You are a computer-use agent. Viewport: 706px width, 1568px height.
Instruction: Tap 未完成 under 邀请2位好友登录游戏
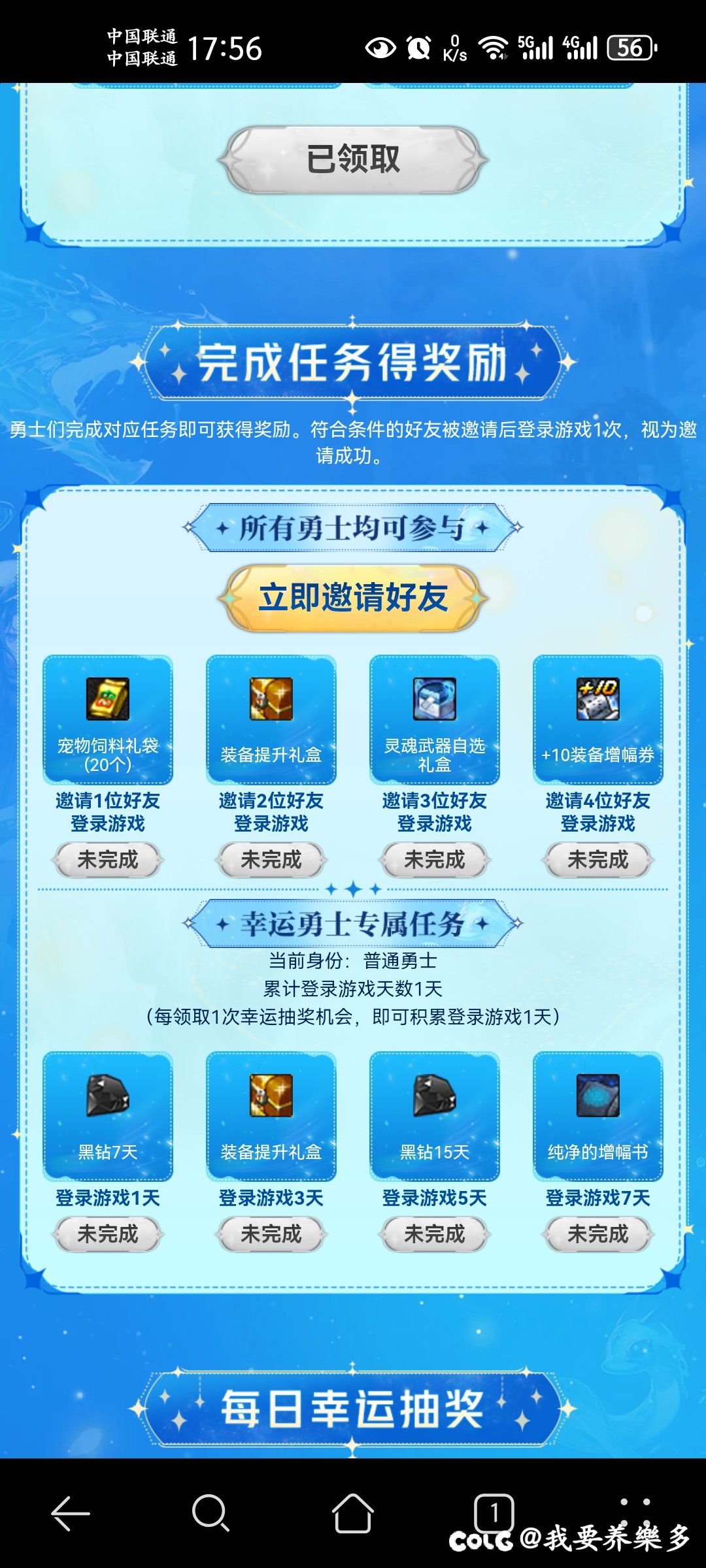pyautogui.click(x=271, y=859)
